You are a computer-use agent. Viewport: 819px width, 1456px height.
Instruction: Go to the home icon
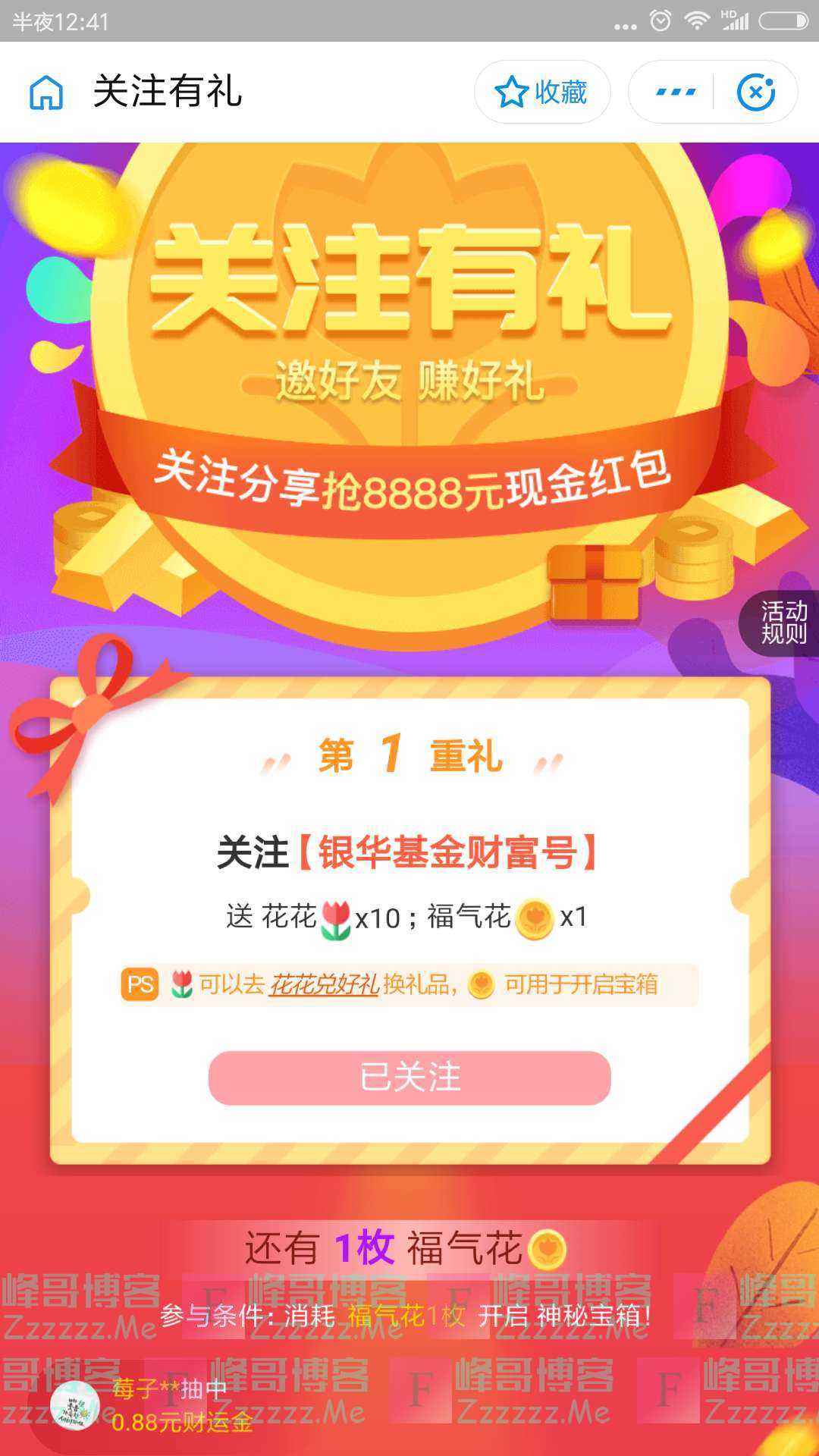tap(45, 93)
